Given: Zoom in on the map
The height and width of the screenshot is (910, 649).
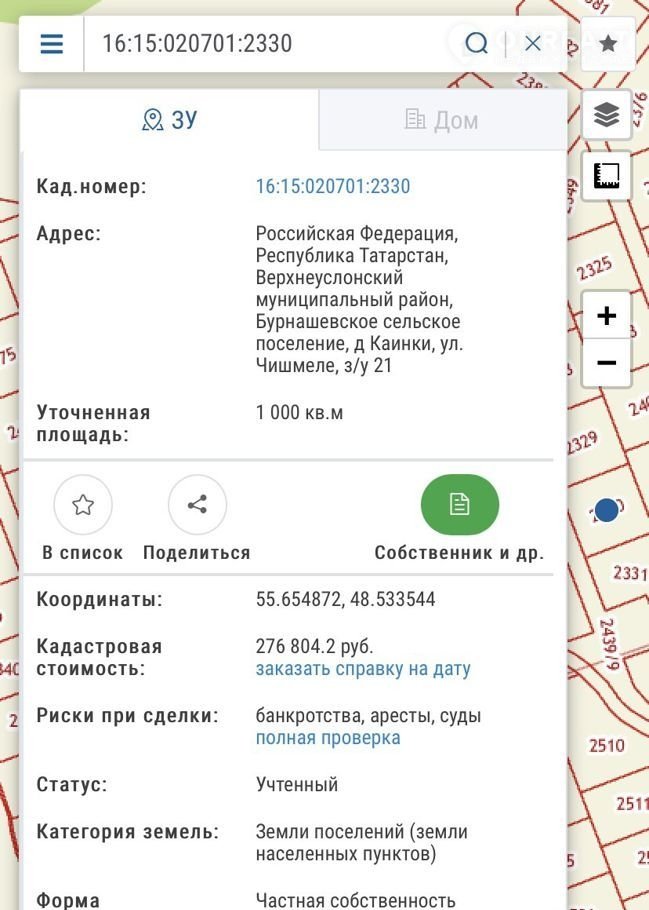Looking at the screenshot, I should tap(607, 316).
